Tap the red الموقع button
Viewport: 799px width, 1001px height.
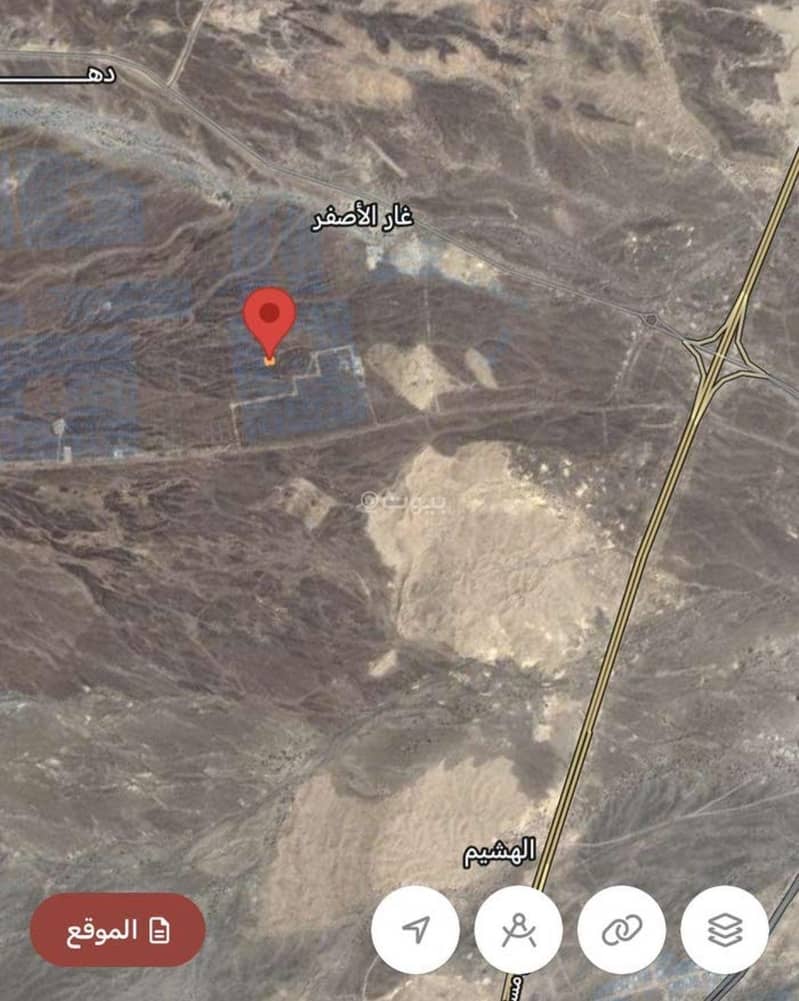[117, 930]
